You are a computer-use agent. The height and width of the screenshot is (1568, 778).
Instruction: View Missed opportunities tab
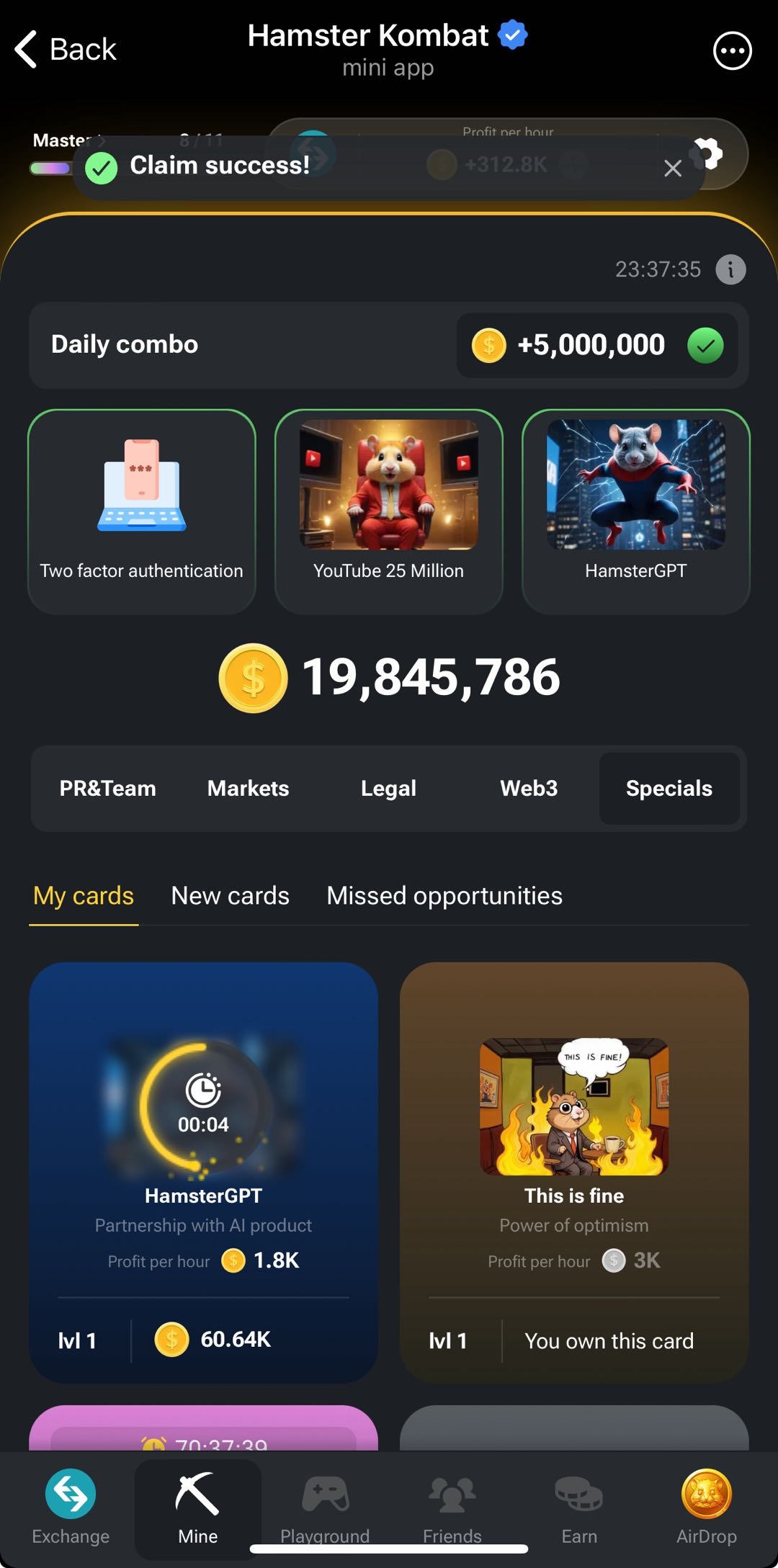pos(444,895)
